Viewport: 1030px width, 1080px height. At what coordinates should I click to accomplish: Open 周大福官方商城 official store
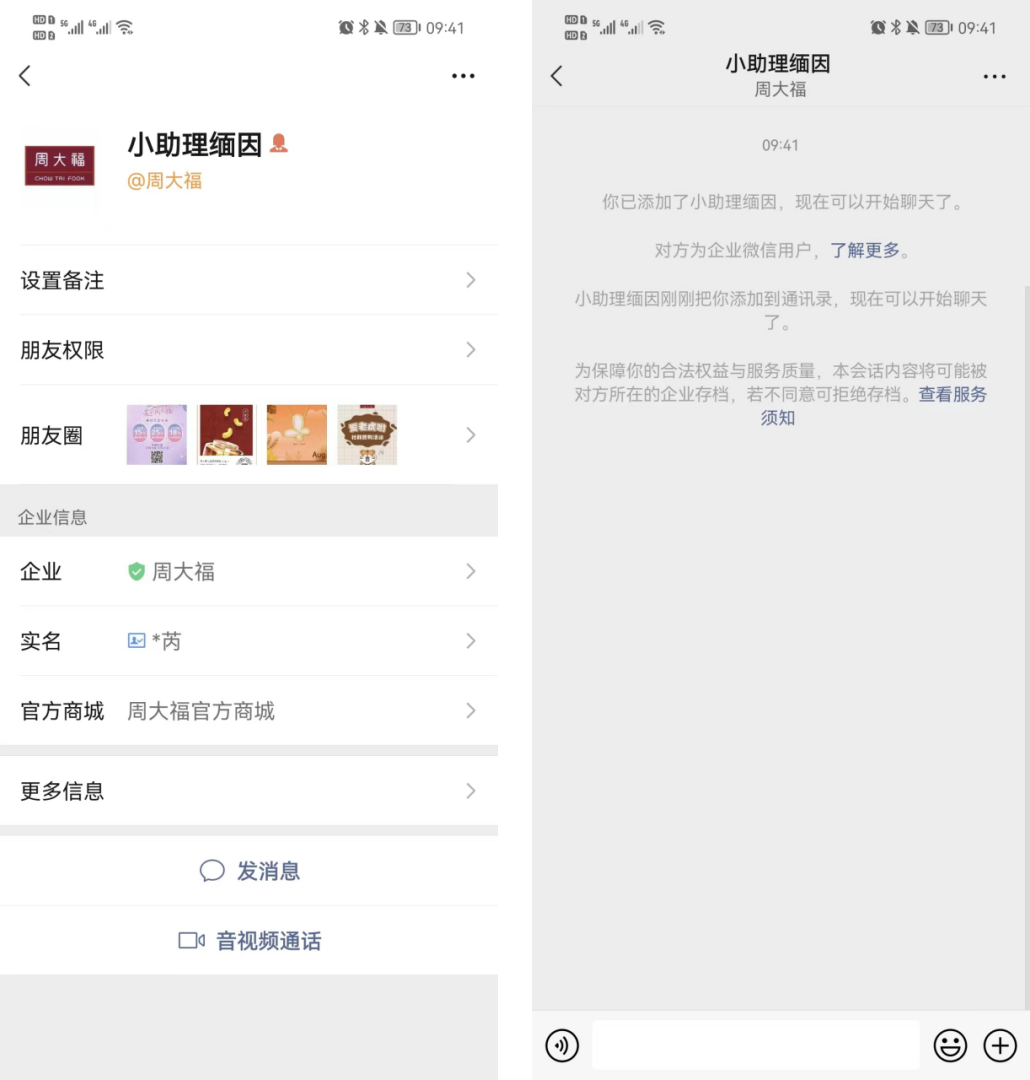248,712
